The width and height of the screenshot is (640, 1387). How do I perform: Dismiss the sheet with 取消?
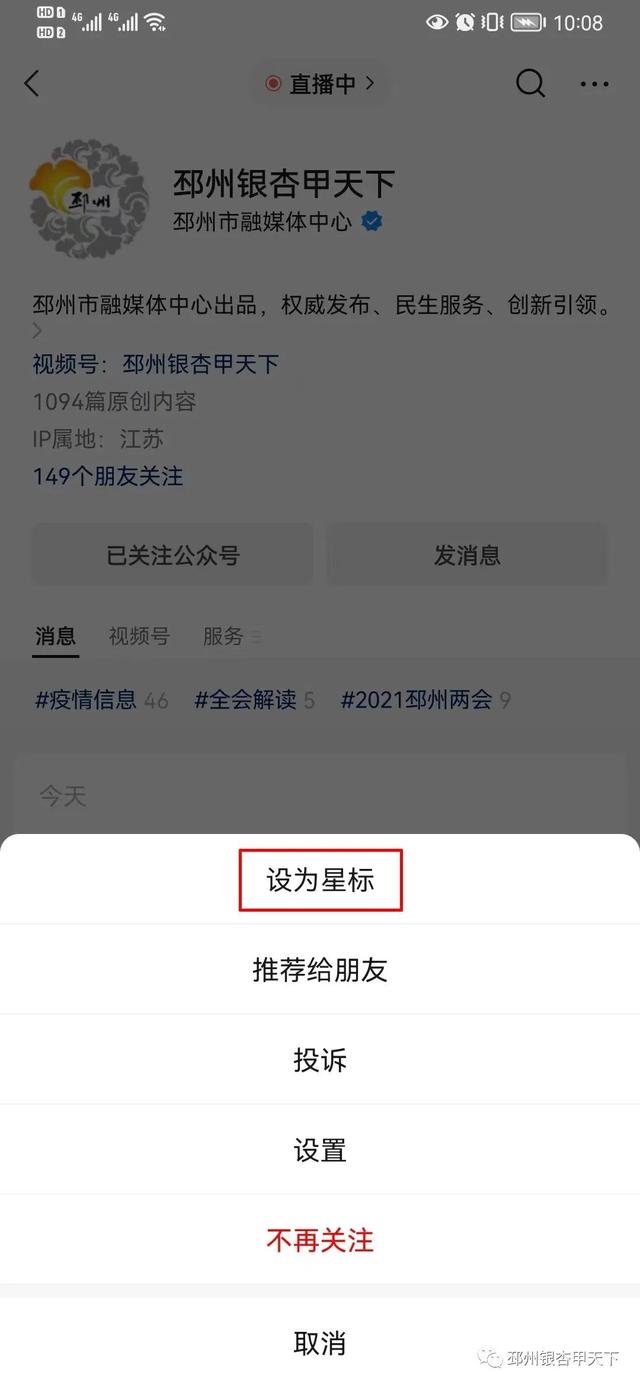pos(320,1342)
